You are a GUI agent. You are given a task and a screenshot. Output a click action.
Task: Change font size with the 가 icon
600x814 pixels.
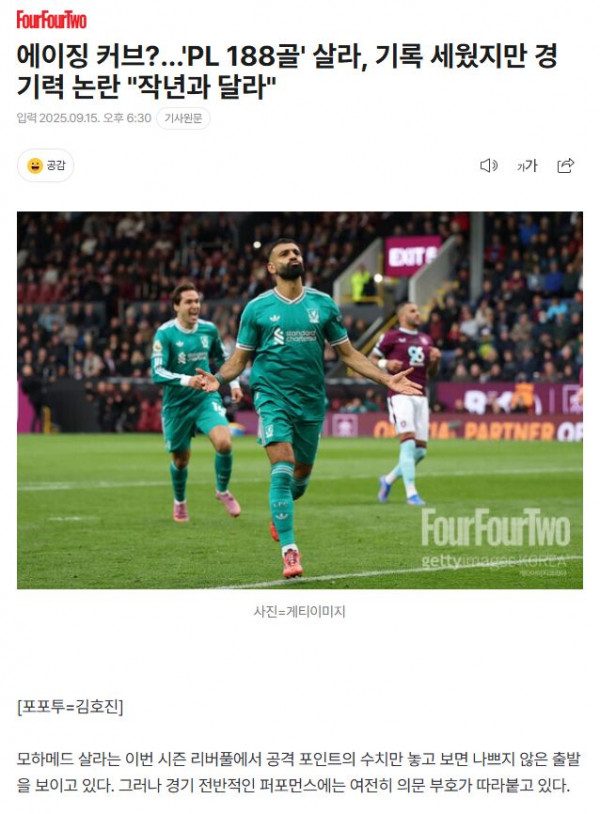coord(527,166)
